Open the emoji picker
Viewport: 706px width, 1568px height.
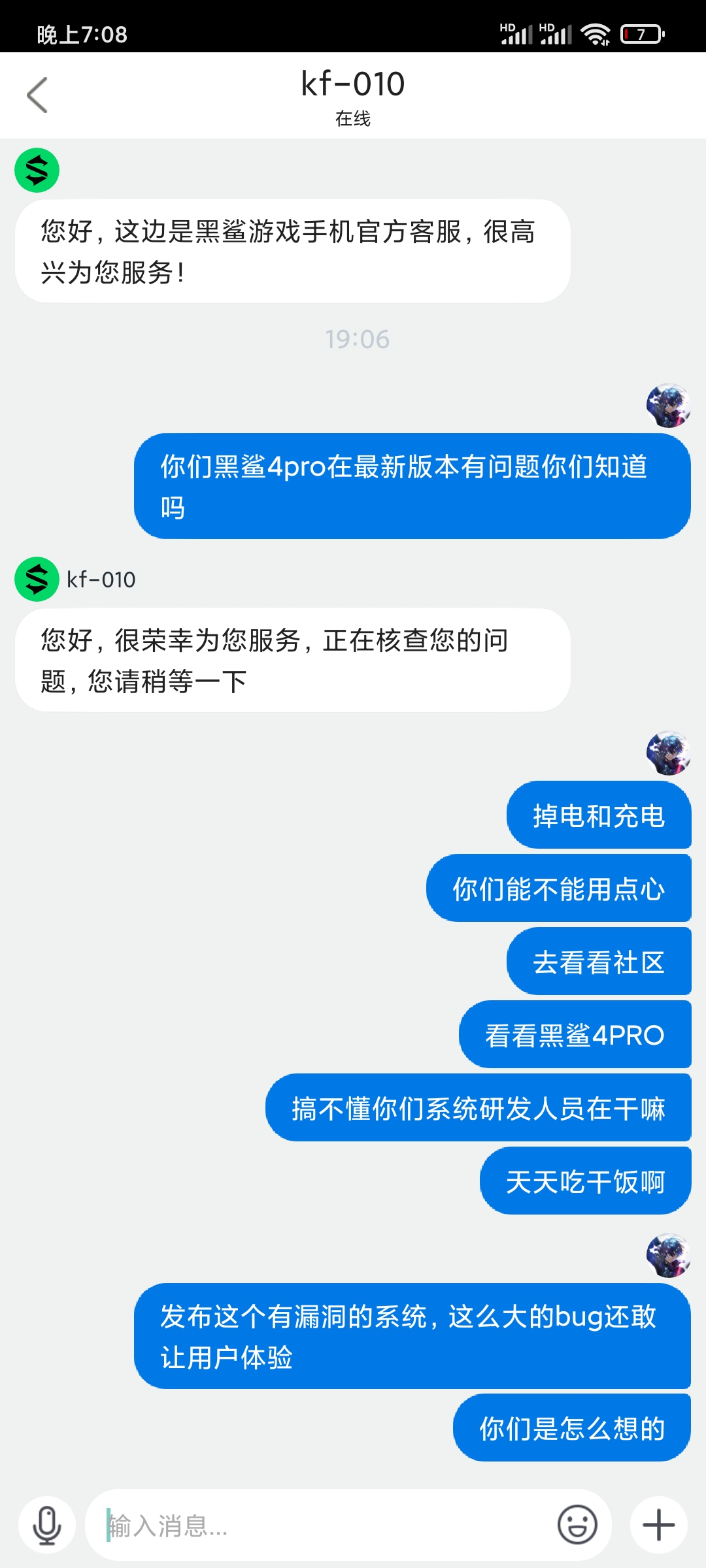click(577, 1525)
